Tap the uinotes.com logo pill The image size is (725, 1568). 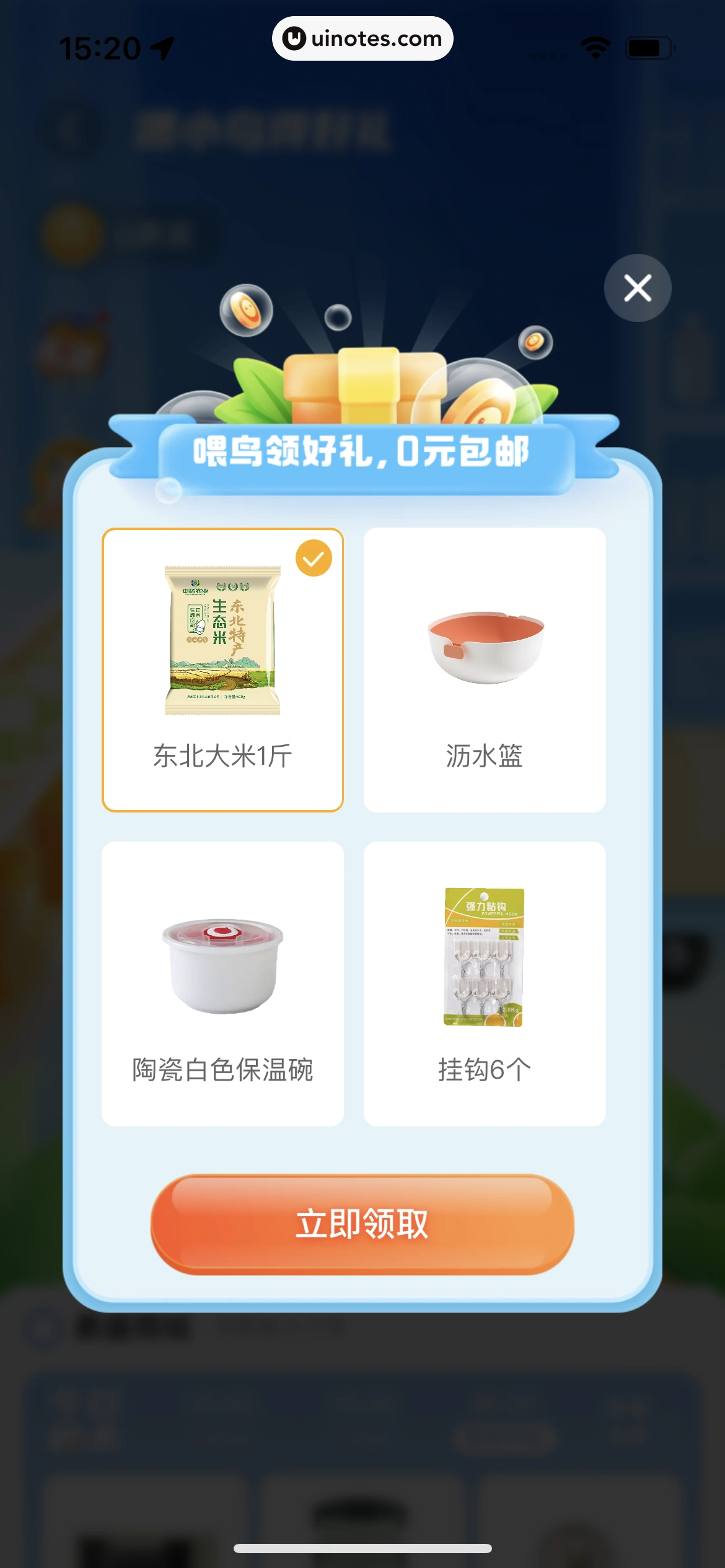coord(362,38)
